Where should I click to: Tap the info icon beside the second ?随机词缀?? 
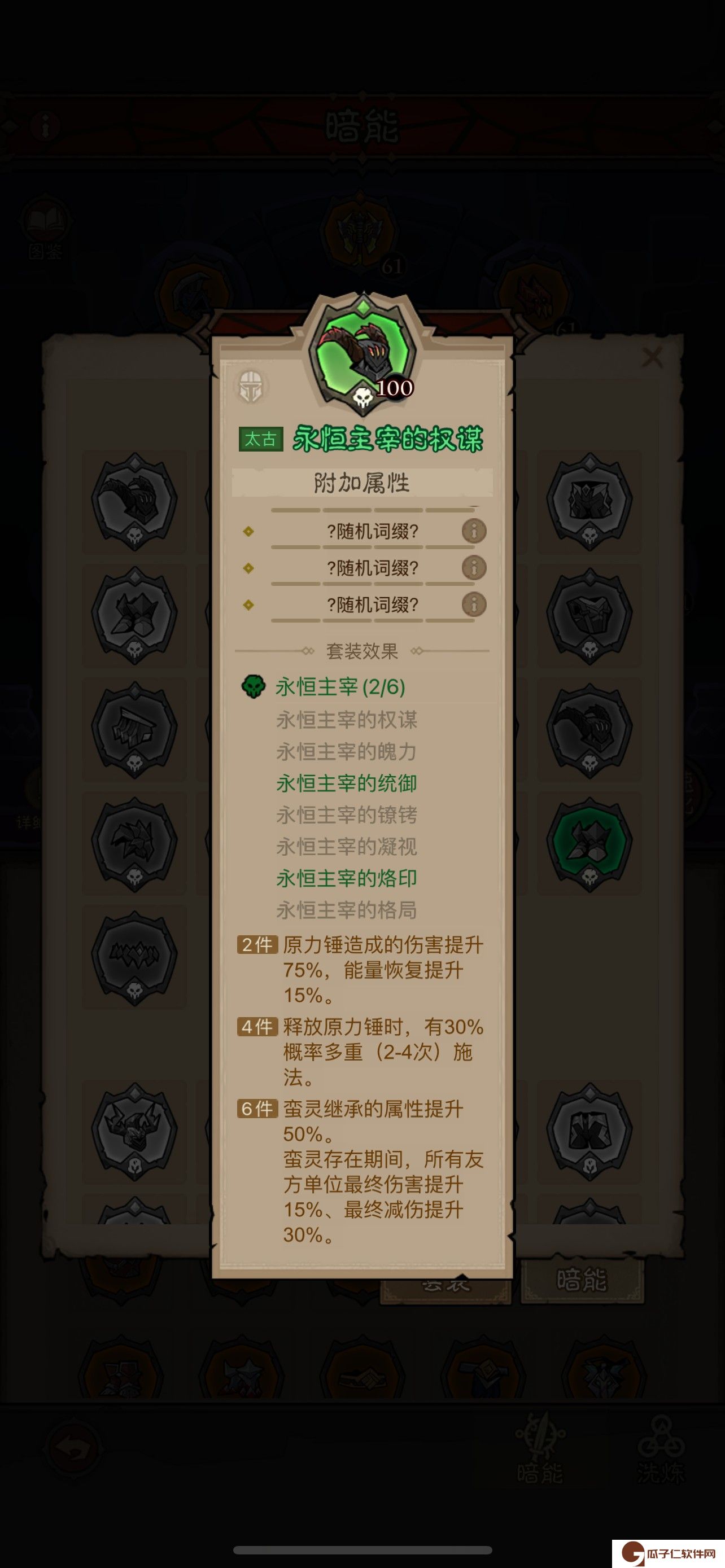pyautogui.click(x=474, y=568)
